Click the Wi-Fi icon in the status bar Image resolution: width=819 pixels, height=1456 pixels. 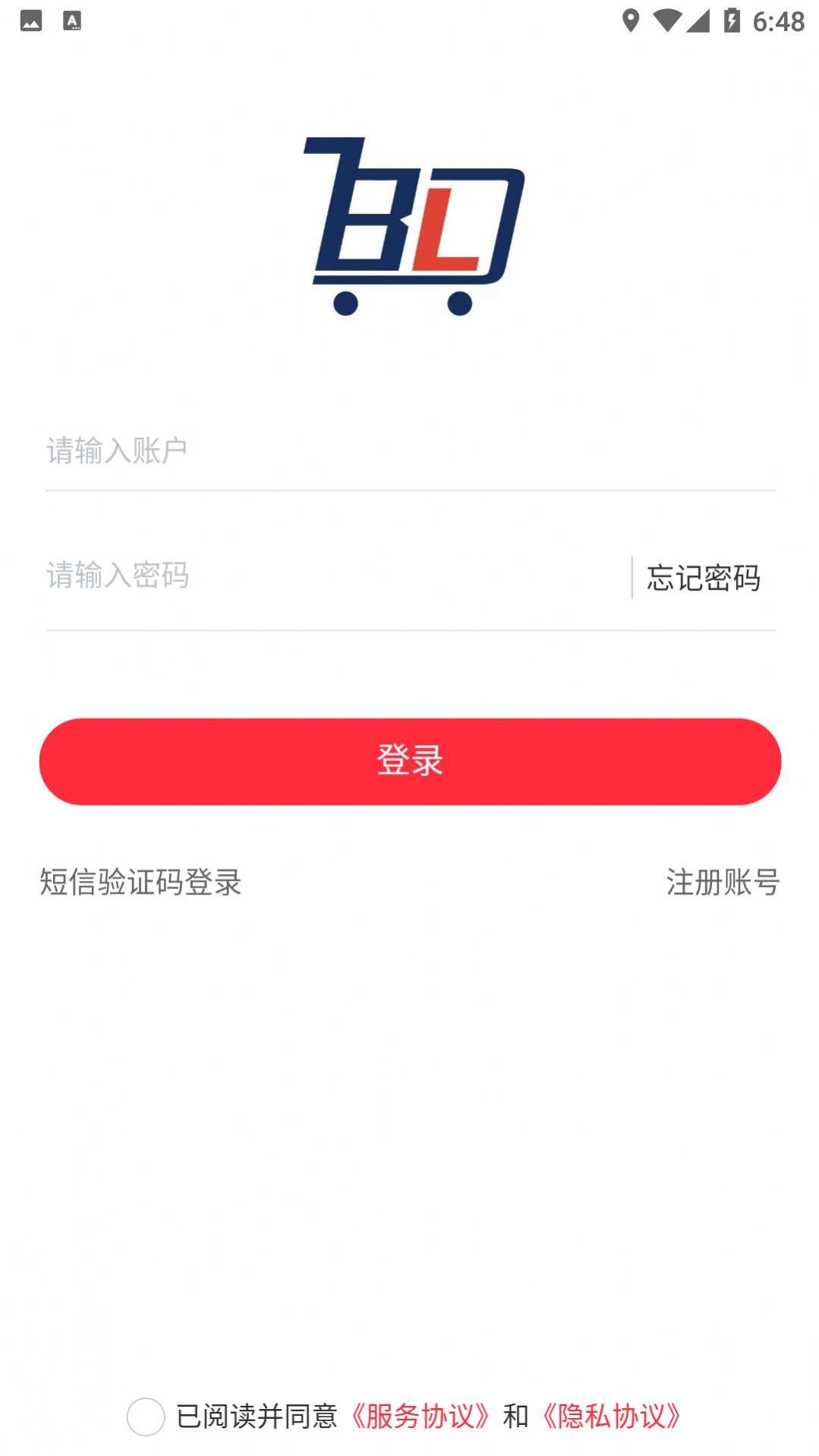pos(669,20)
